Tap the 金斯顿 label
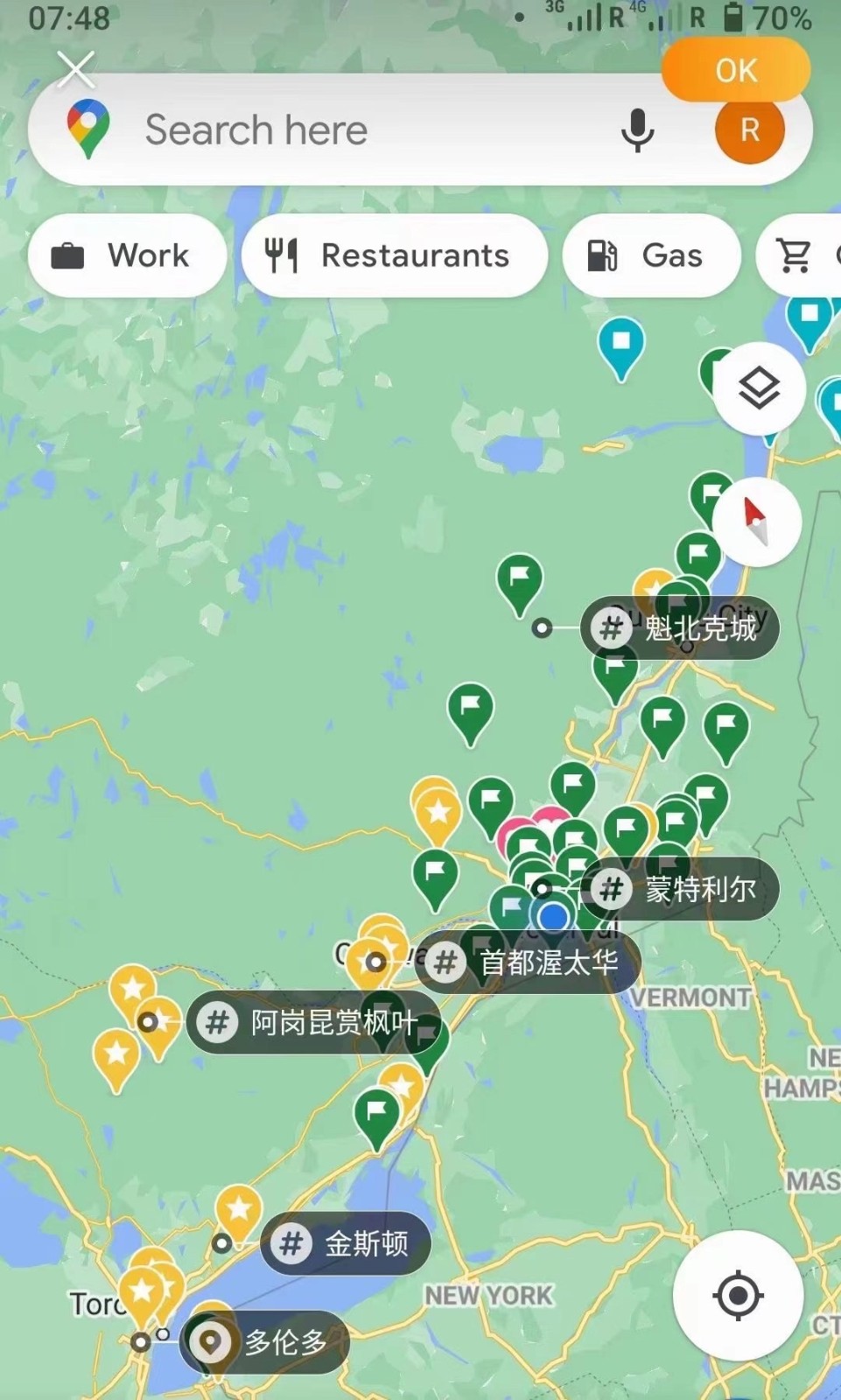This screenshot has height=1400, width=841. click(x=346, y=1243)
